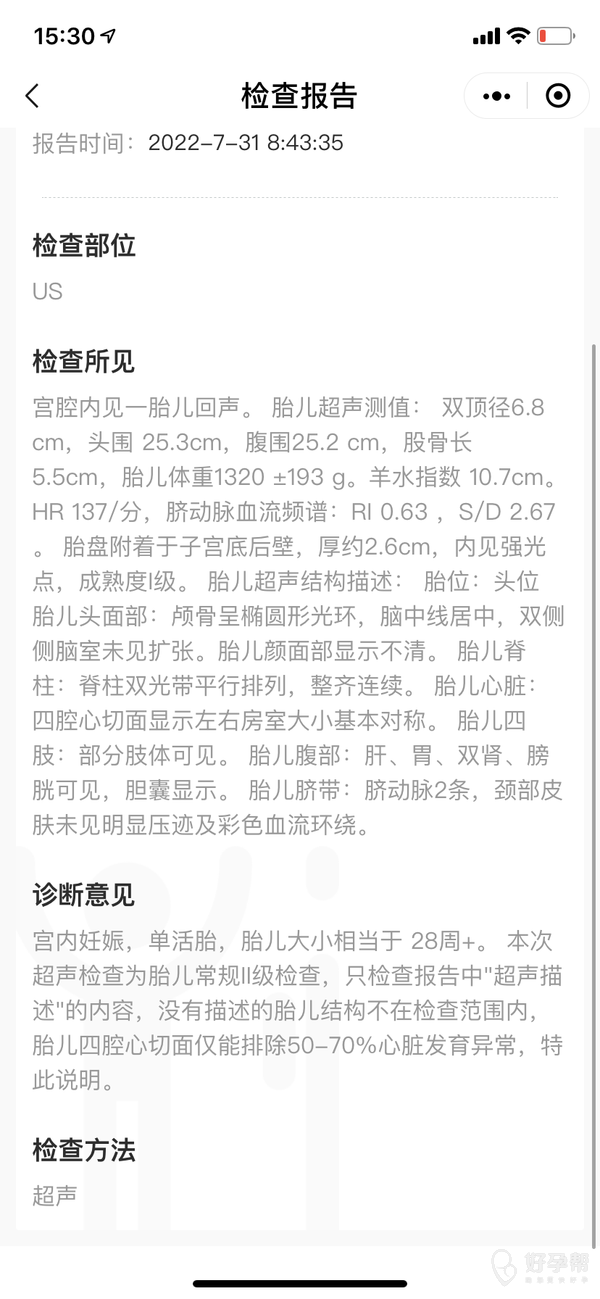Go back from the 检查报告 page
Image resolution: width=600 pixels, height=1299 pixels.
33,96
